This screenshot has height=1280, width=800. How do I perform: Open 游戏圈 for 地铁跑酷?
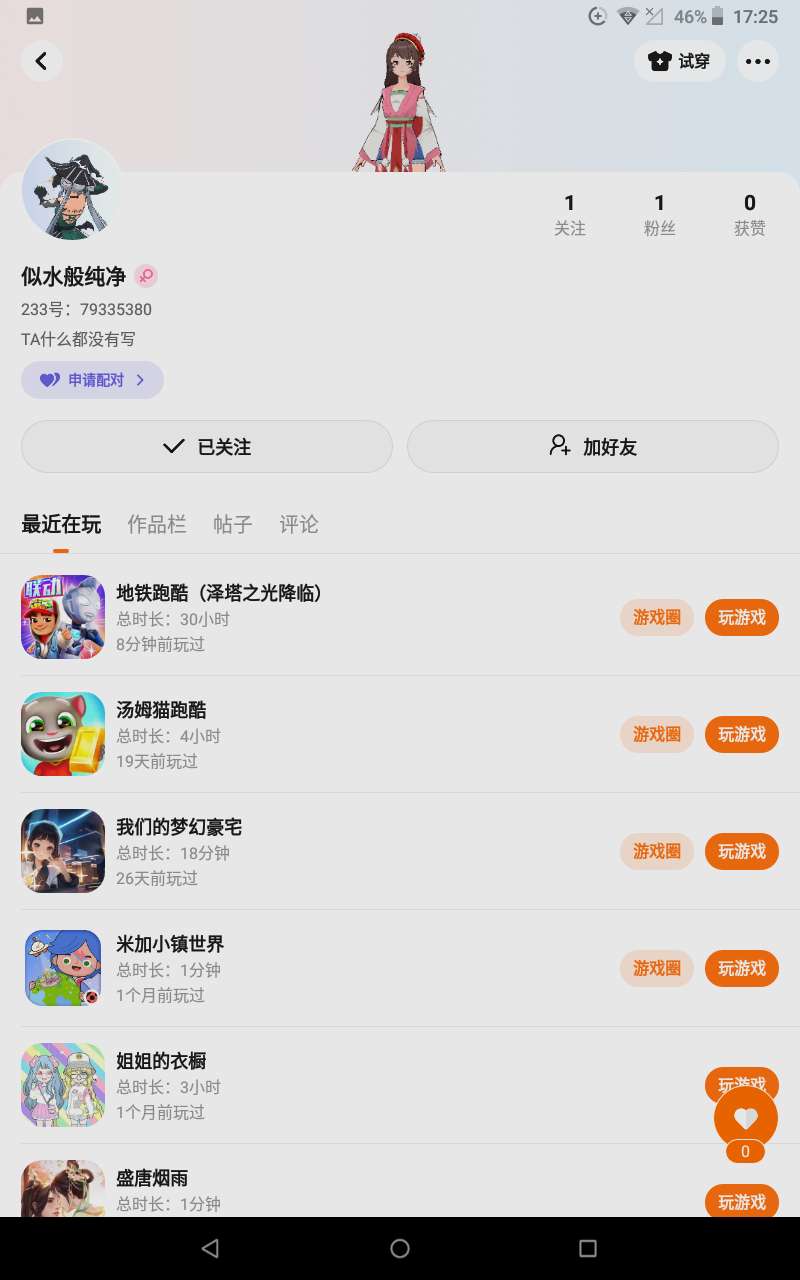click(x=657, y=617)
